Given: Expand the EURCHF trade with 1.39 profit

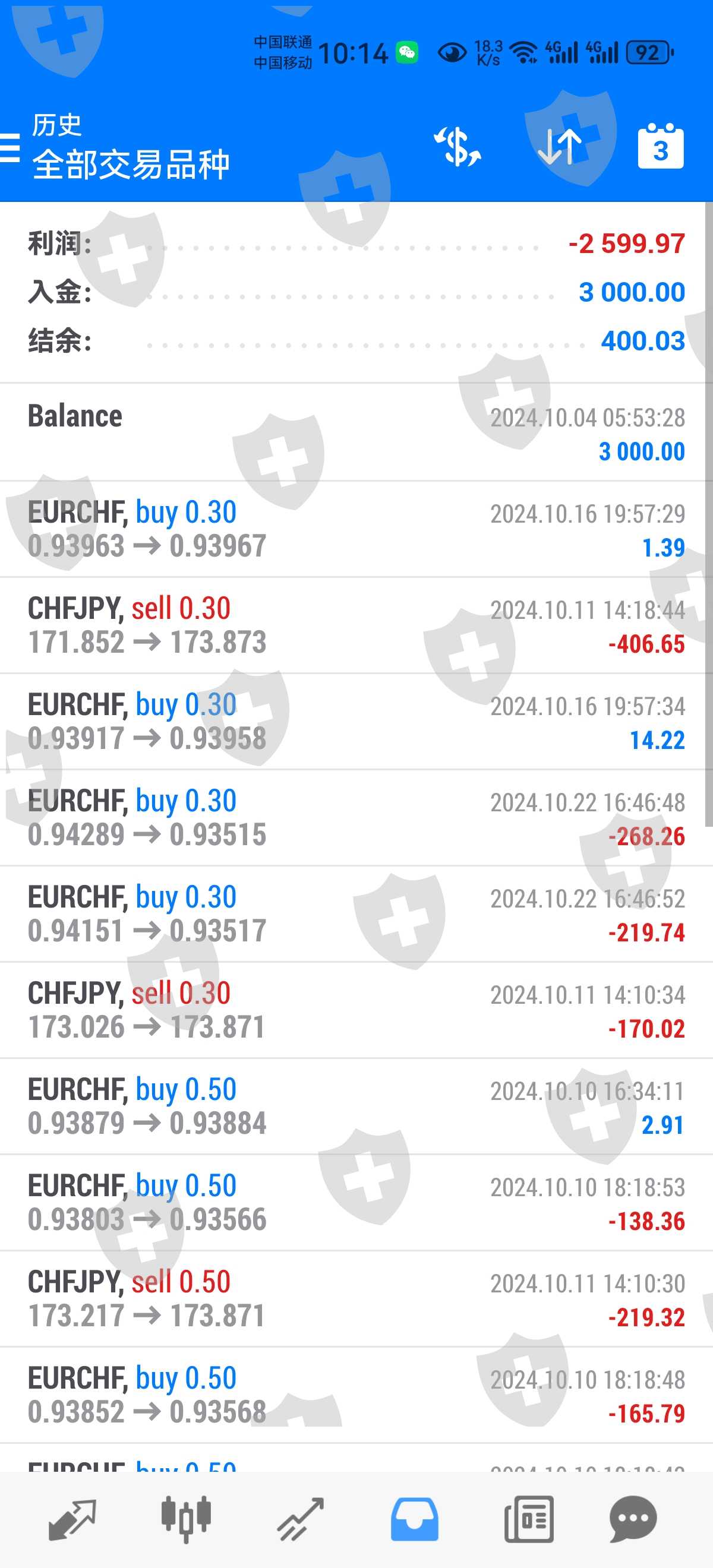Looking at the screenshot, I should [x=356, y=529].
